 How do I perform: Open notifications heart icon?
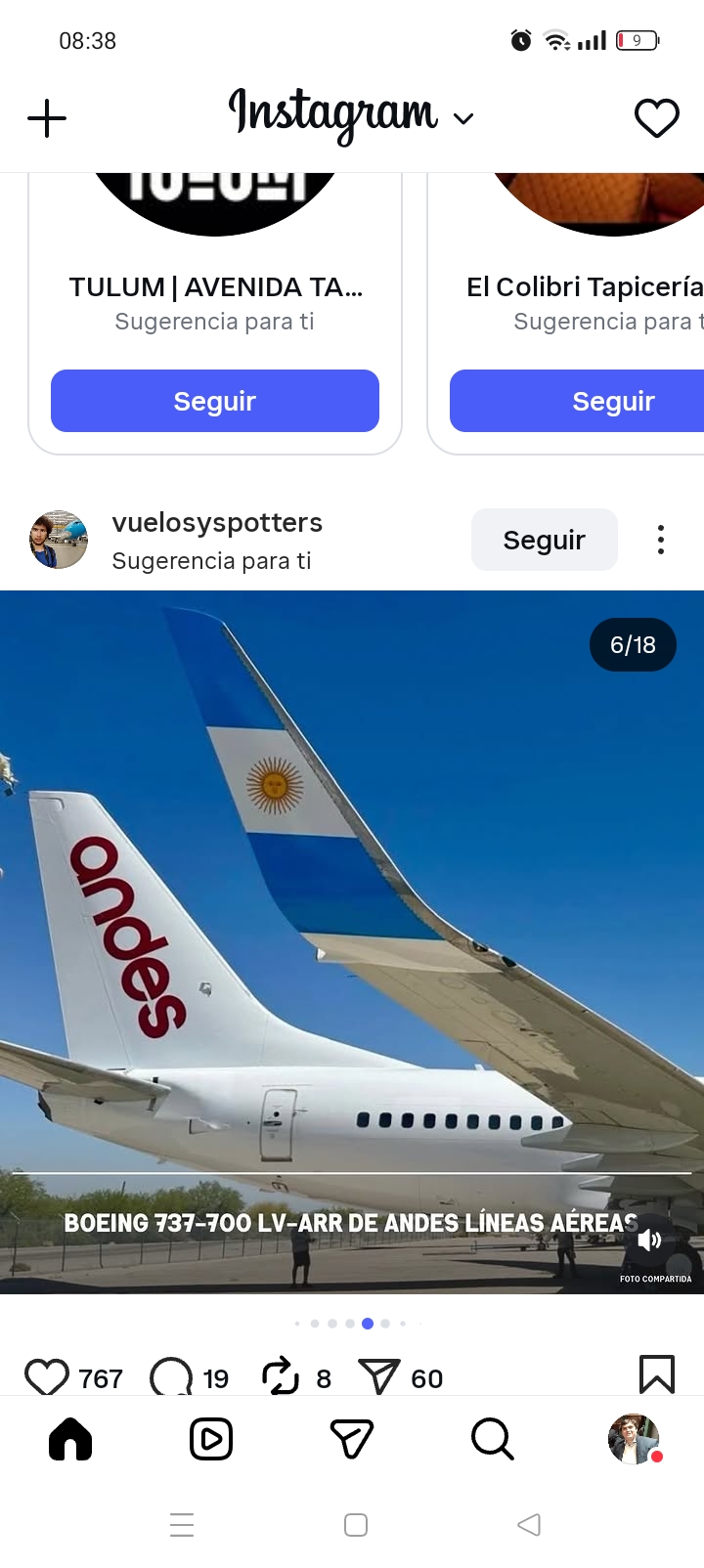pyautogui.click(x=656, y=118)
